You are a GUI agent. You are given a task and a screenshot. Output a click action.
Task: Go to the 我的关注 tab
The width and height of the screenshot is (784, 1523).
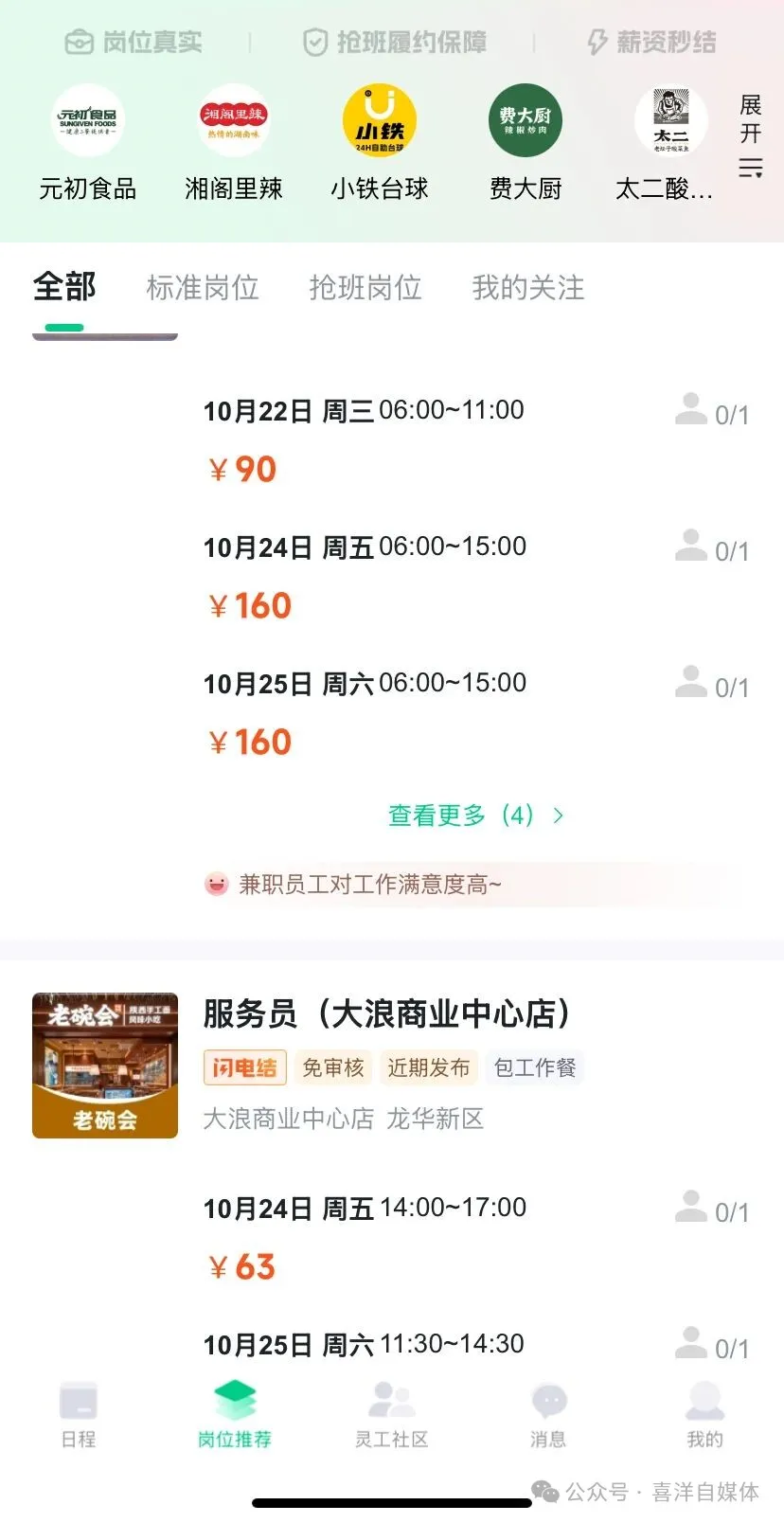(x=528, y=288)
